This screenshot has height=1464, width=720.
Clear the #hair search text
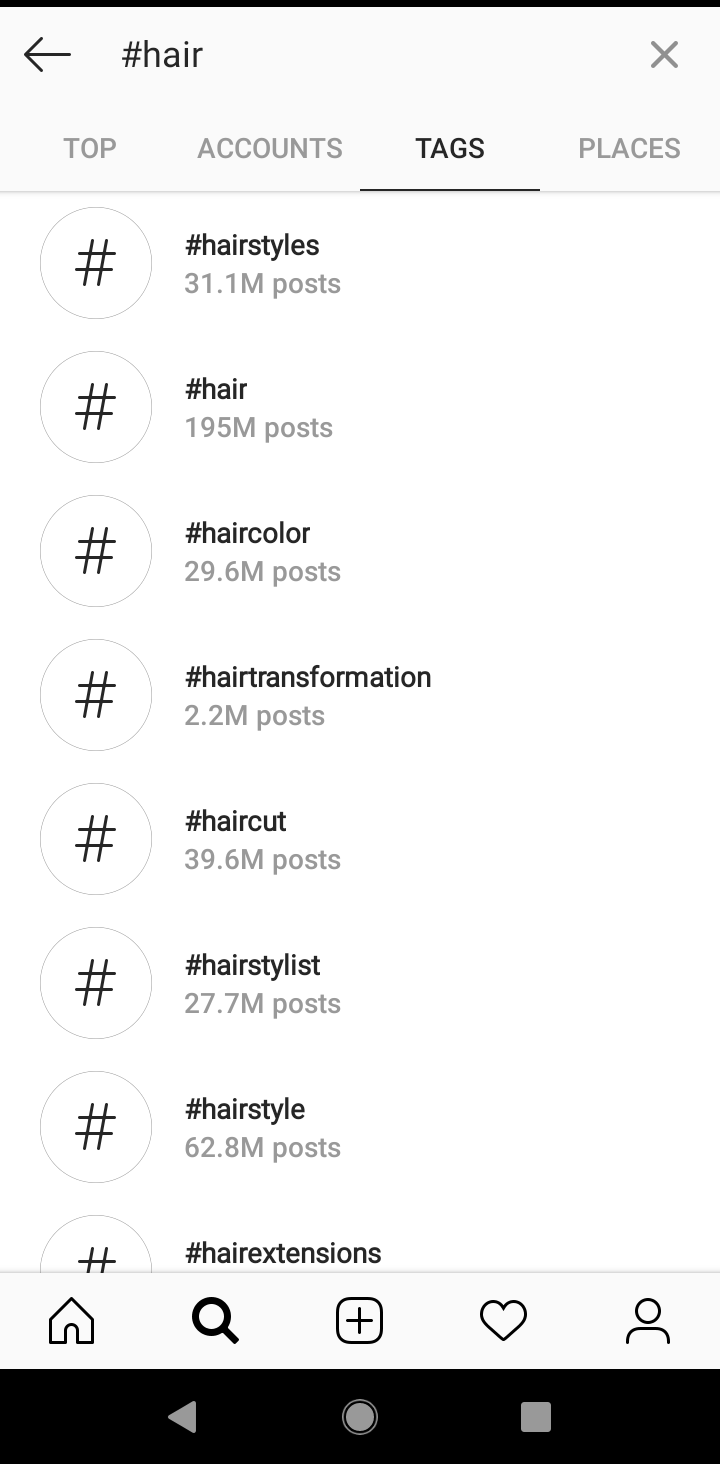[x=664, y=55]
